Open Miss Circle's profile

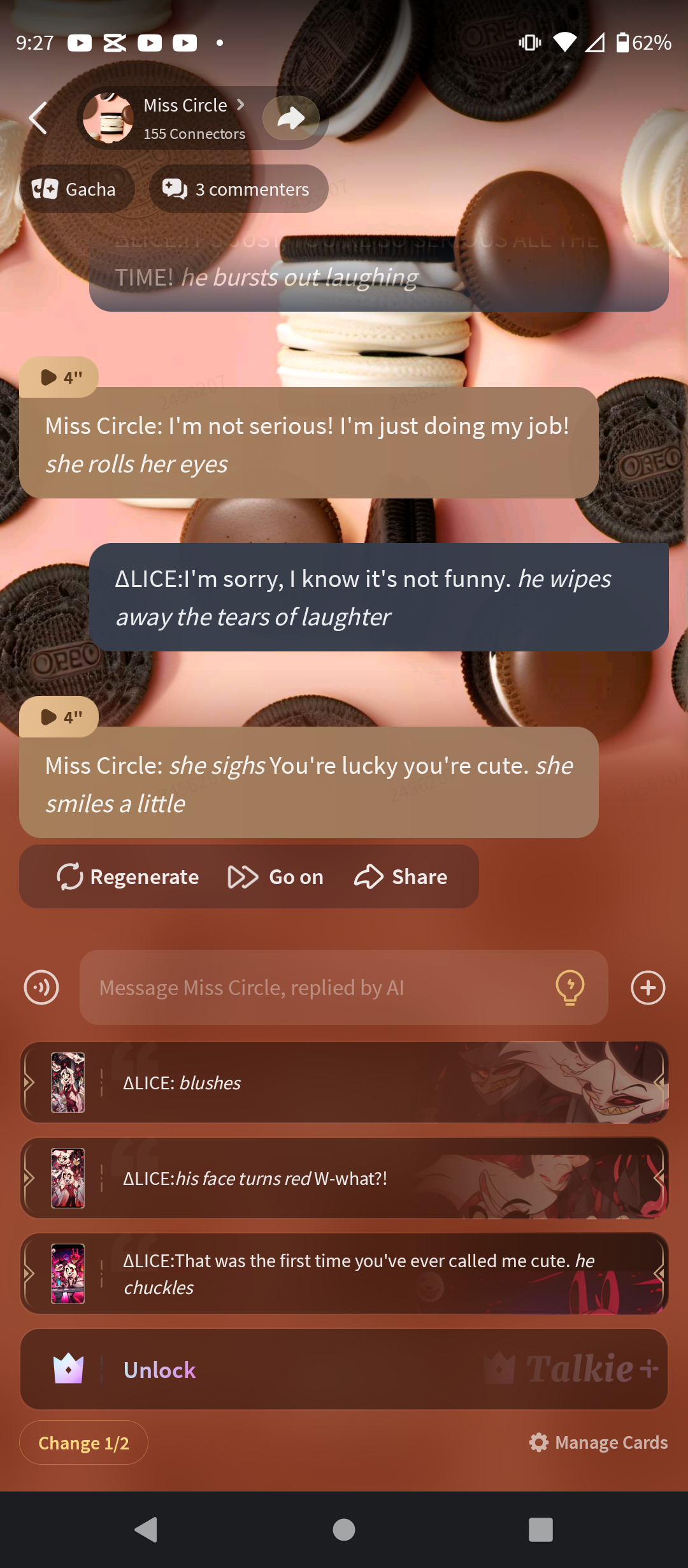tap(185, 117)
